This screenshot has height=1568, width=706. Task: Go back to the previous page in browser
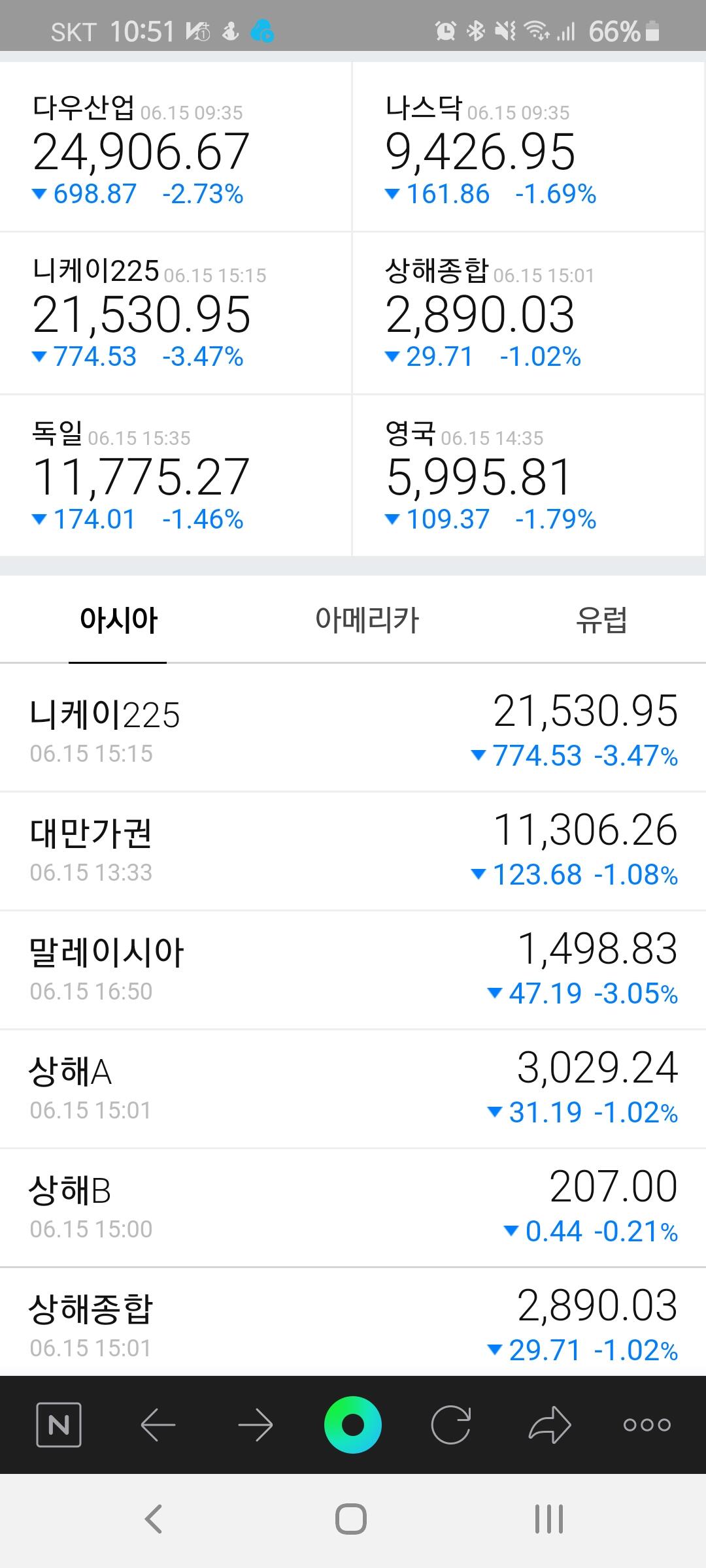(158, 1424)
